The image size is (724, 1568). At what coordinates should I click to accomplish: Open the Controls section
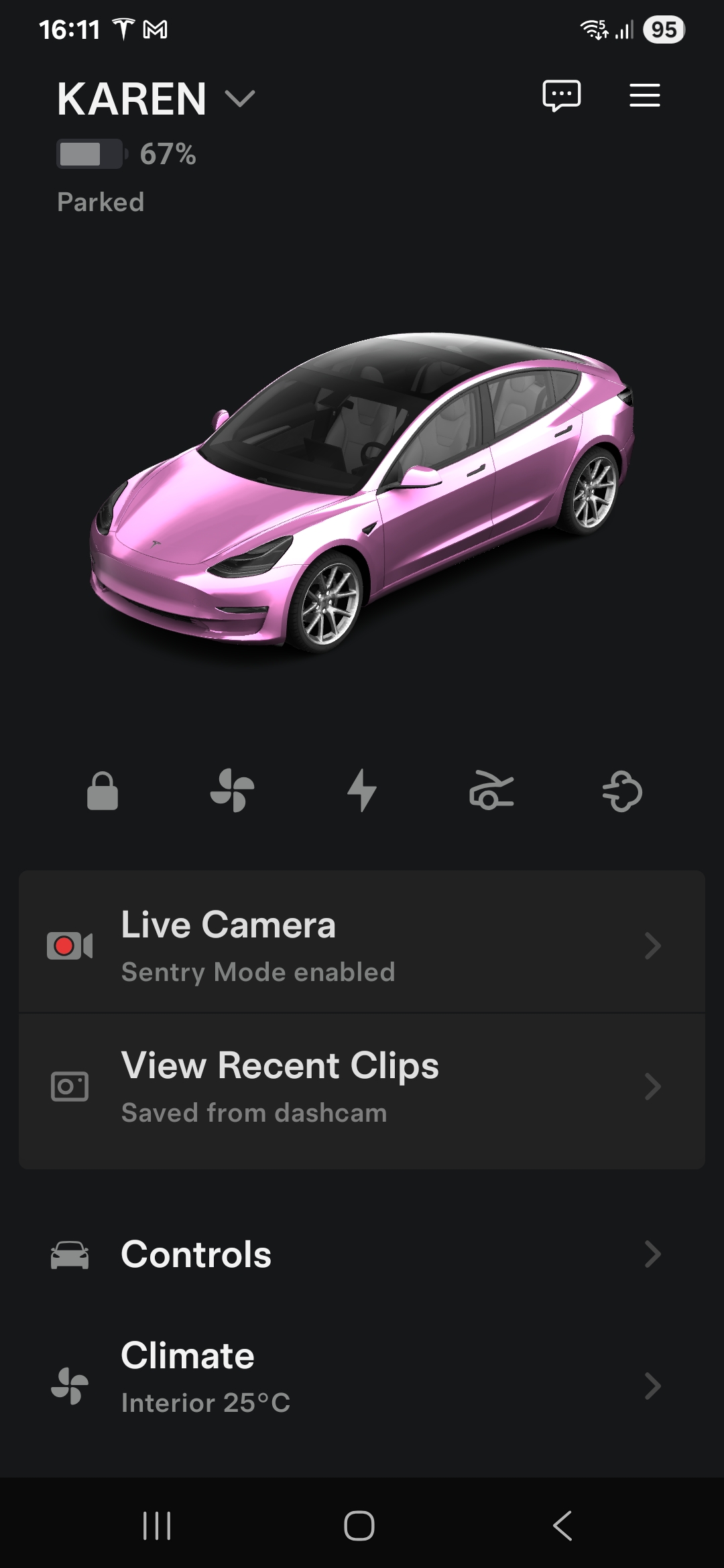(362, 1254)
